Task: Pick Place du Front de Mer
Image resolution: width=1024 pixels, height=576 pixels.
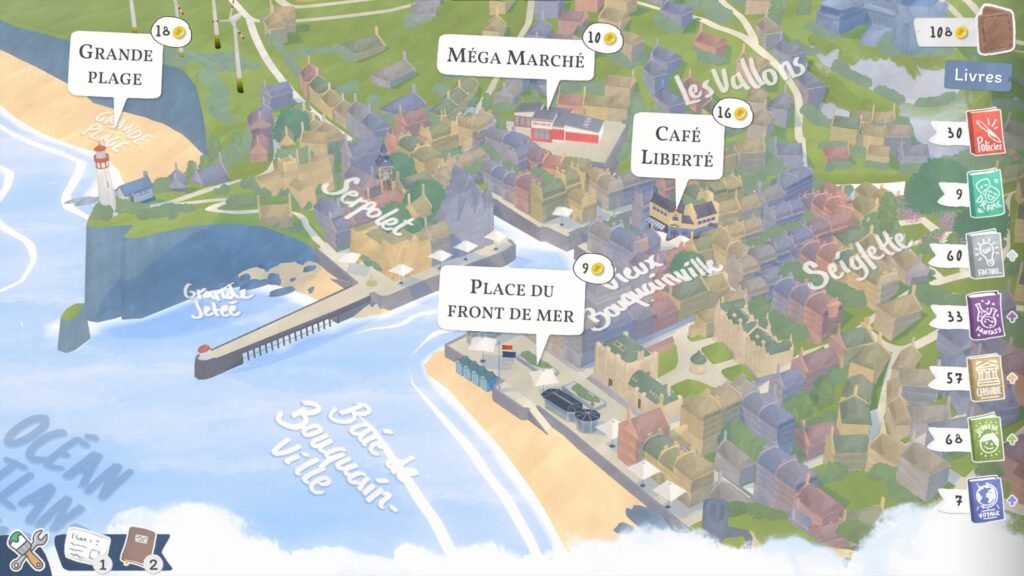Action: click(510, 301)
